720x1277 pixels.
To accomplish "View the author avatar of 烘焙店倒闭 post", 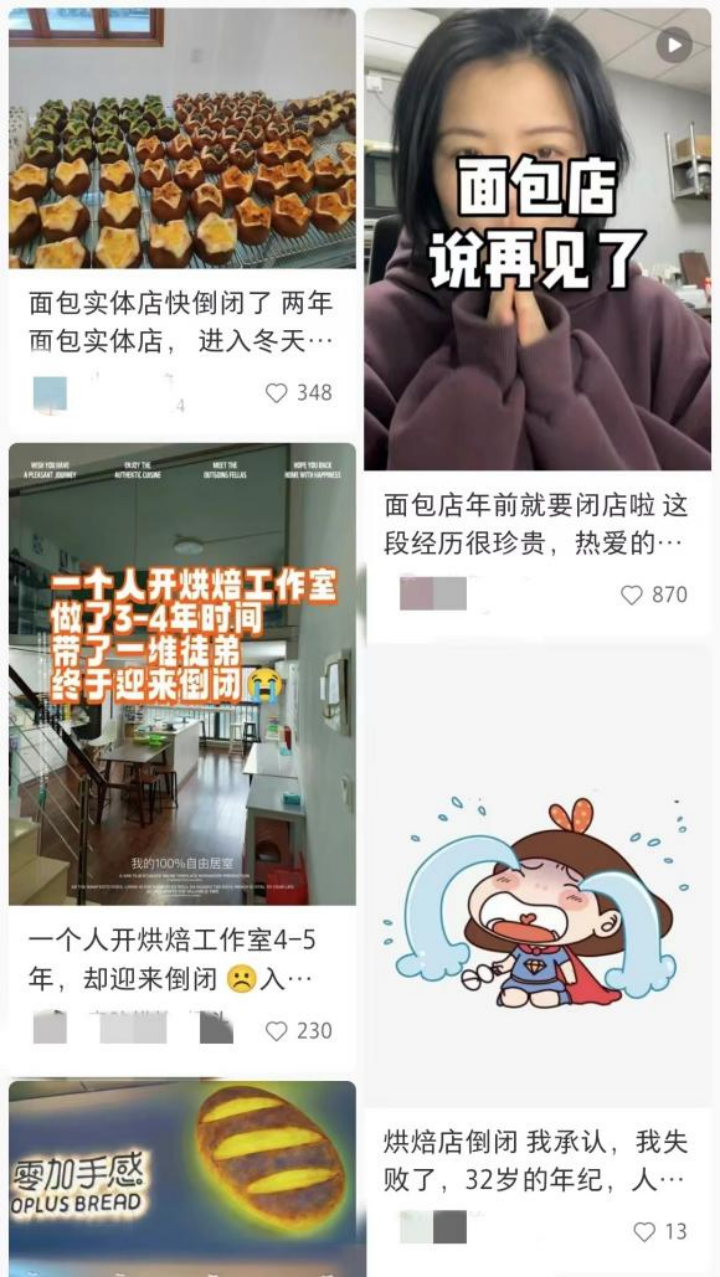I will tap(417, 1228).
